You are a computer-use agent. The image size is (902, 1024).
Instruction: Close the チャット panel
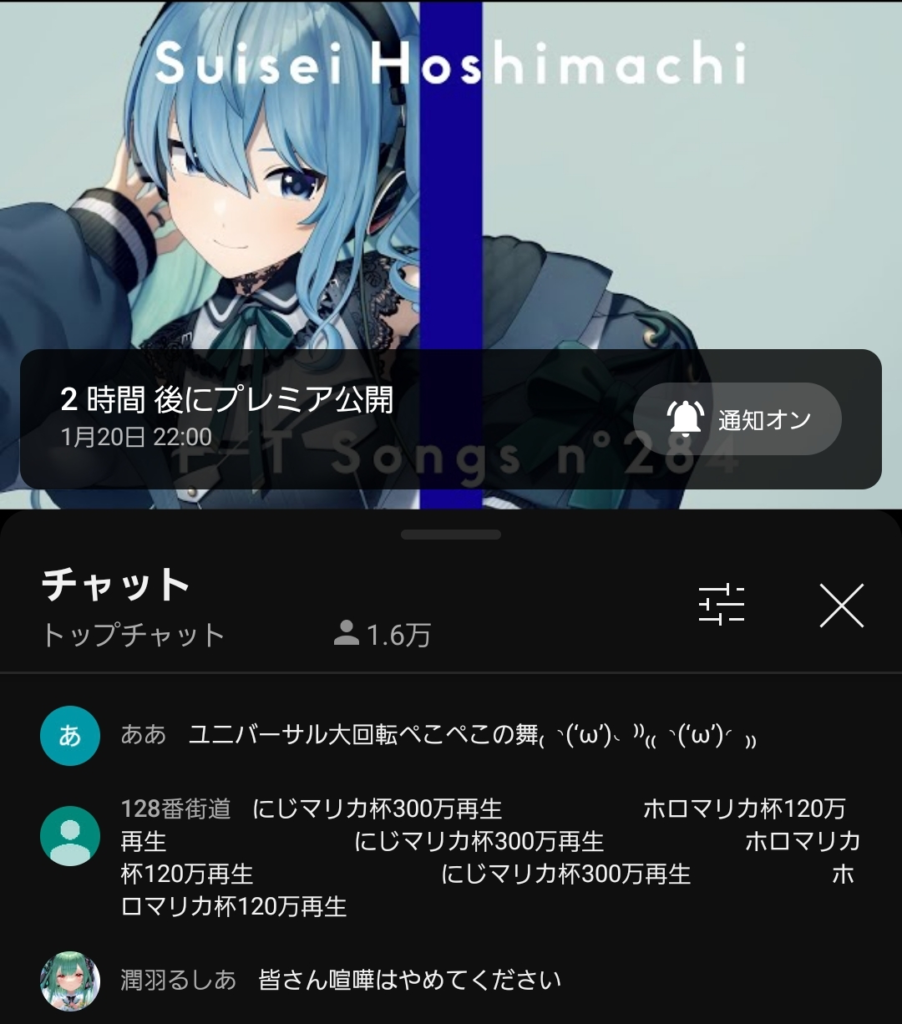coord(841,605)
